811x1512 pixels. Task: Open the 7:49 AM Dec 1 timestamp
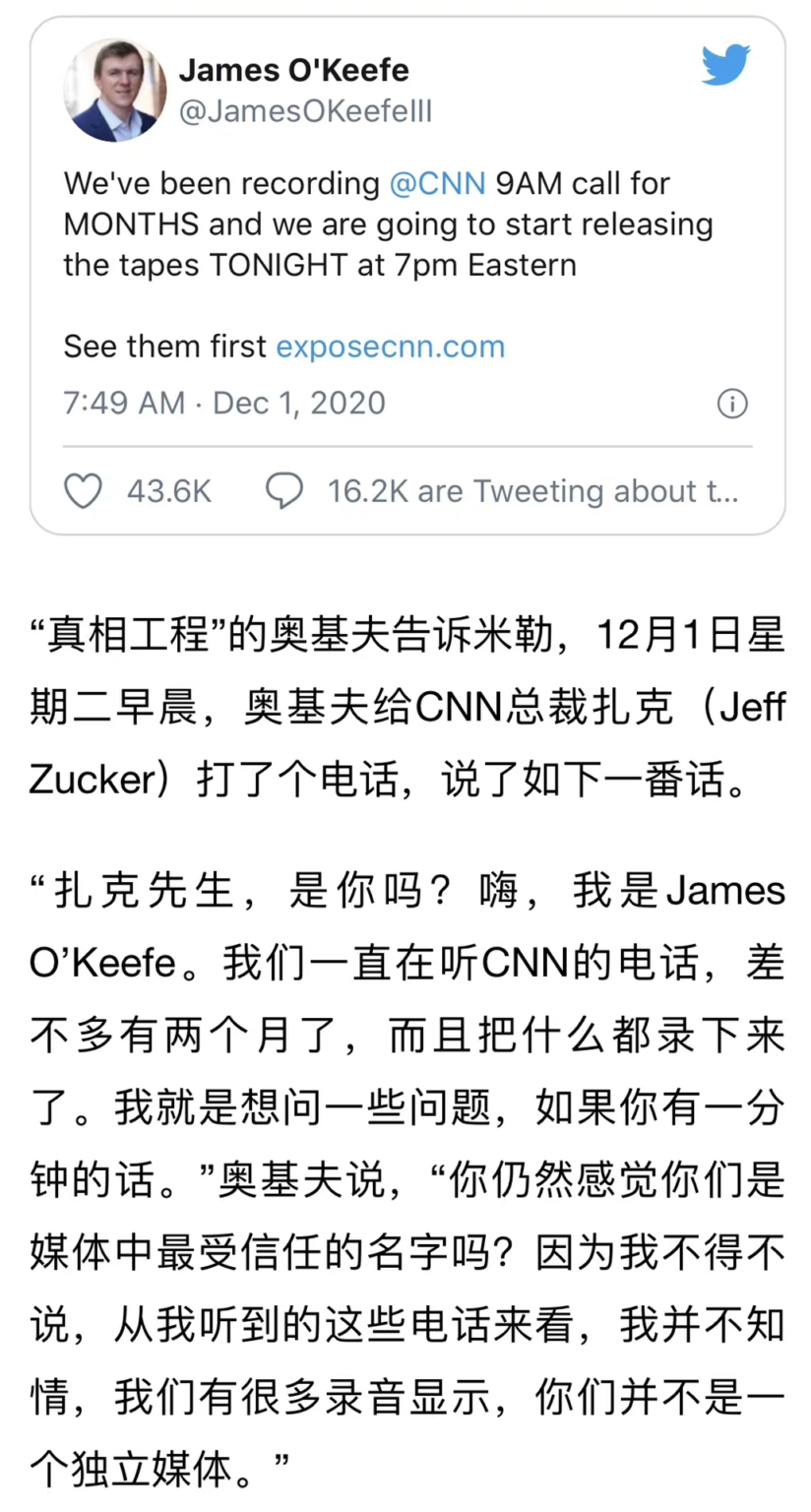click(224, 403)
